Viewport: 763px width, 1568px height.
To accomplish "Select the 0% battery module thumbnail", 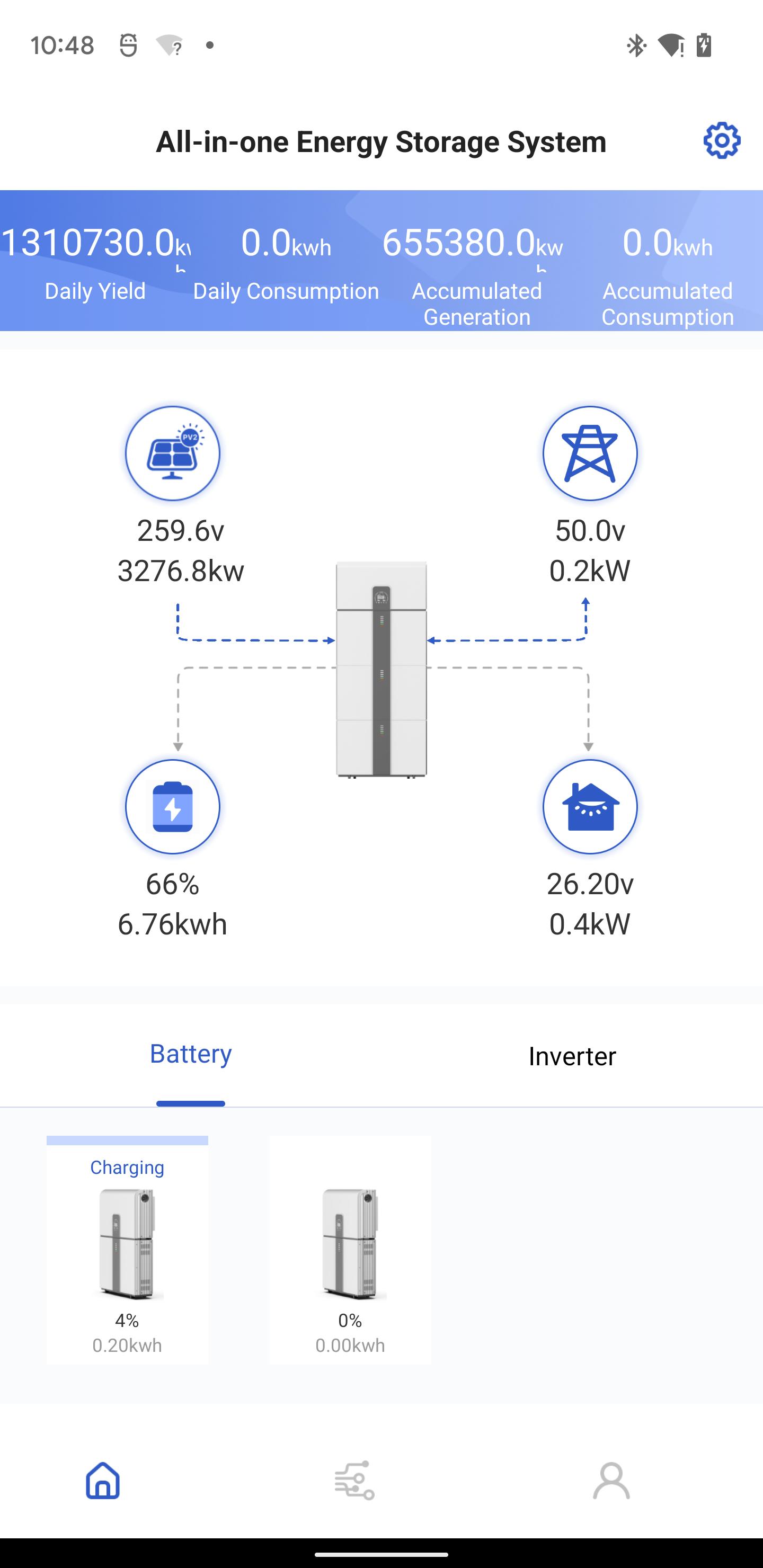I will (350, 1249).
